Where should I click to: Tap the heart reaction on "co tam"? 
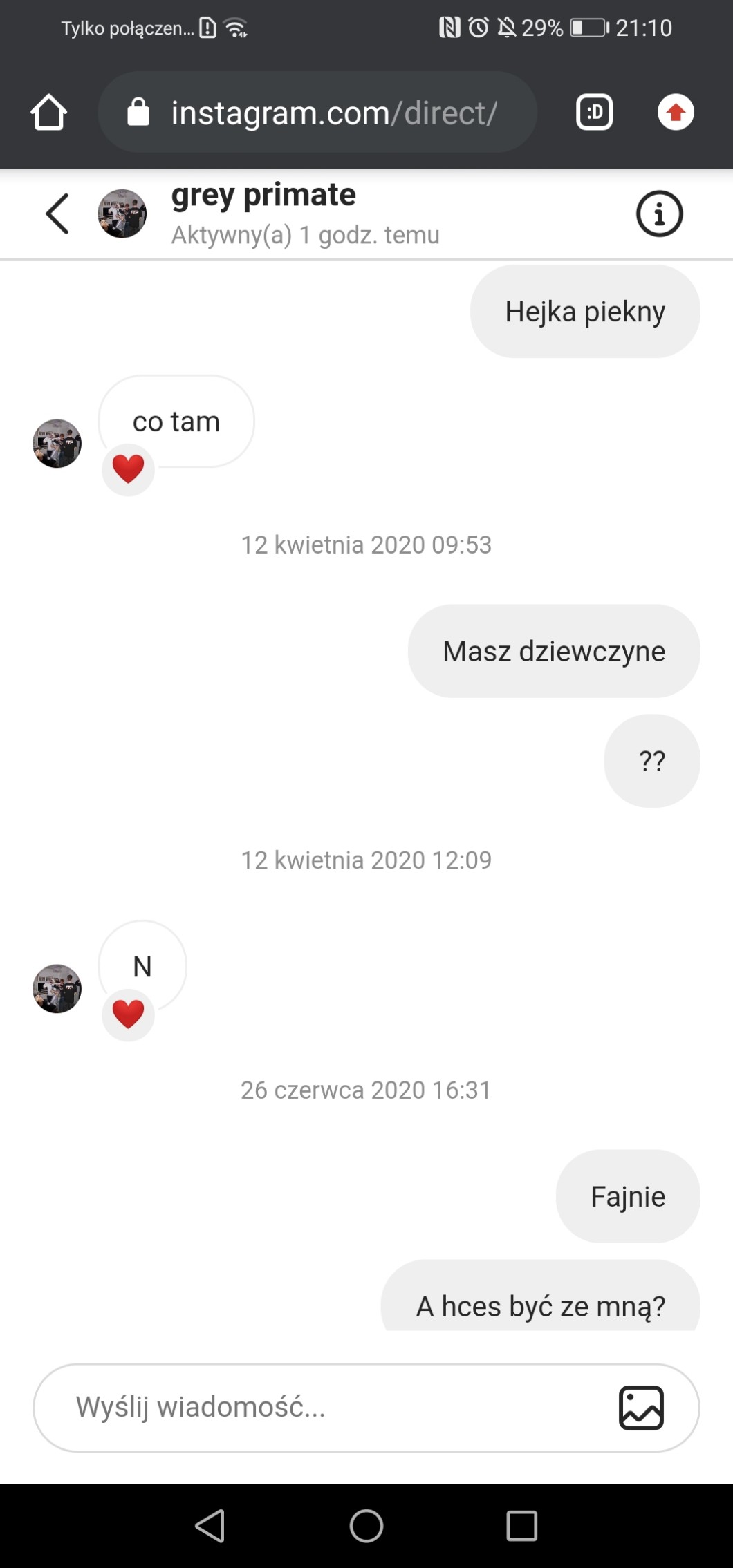[128, 470]
